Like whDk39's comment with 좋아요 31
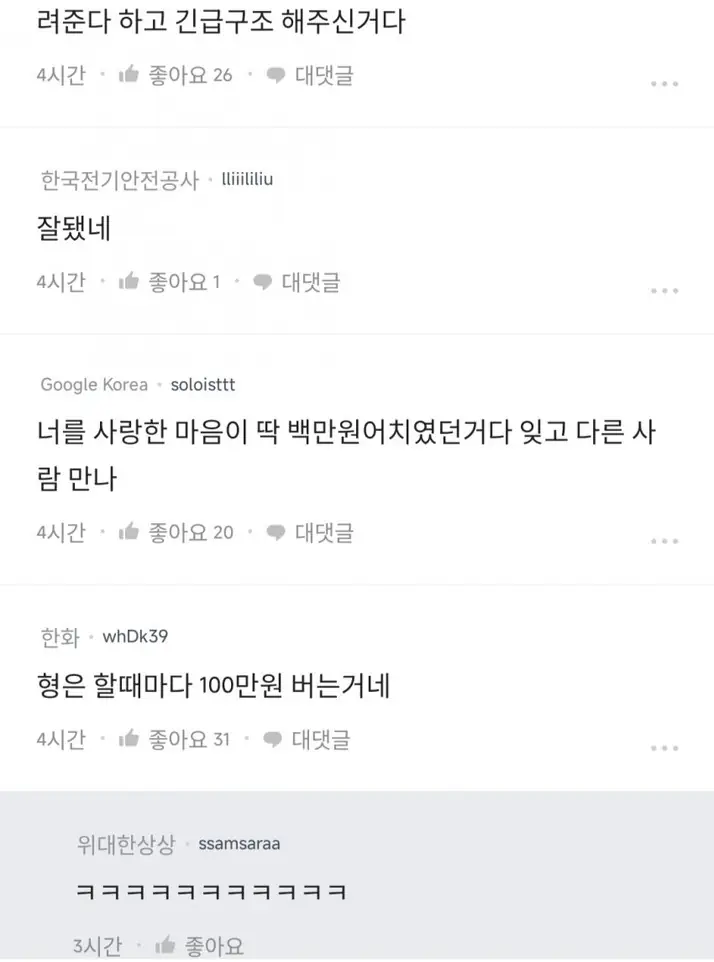714x962 pixels. 174,740
